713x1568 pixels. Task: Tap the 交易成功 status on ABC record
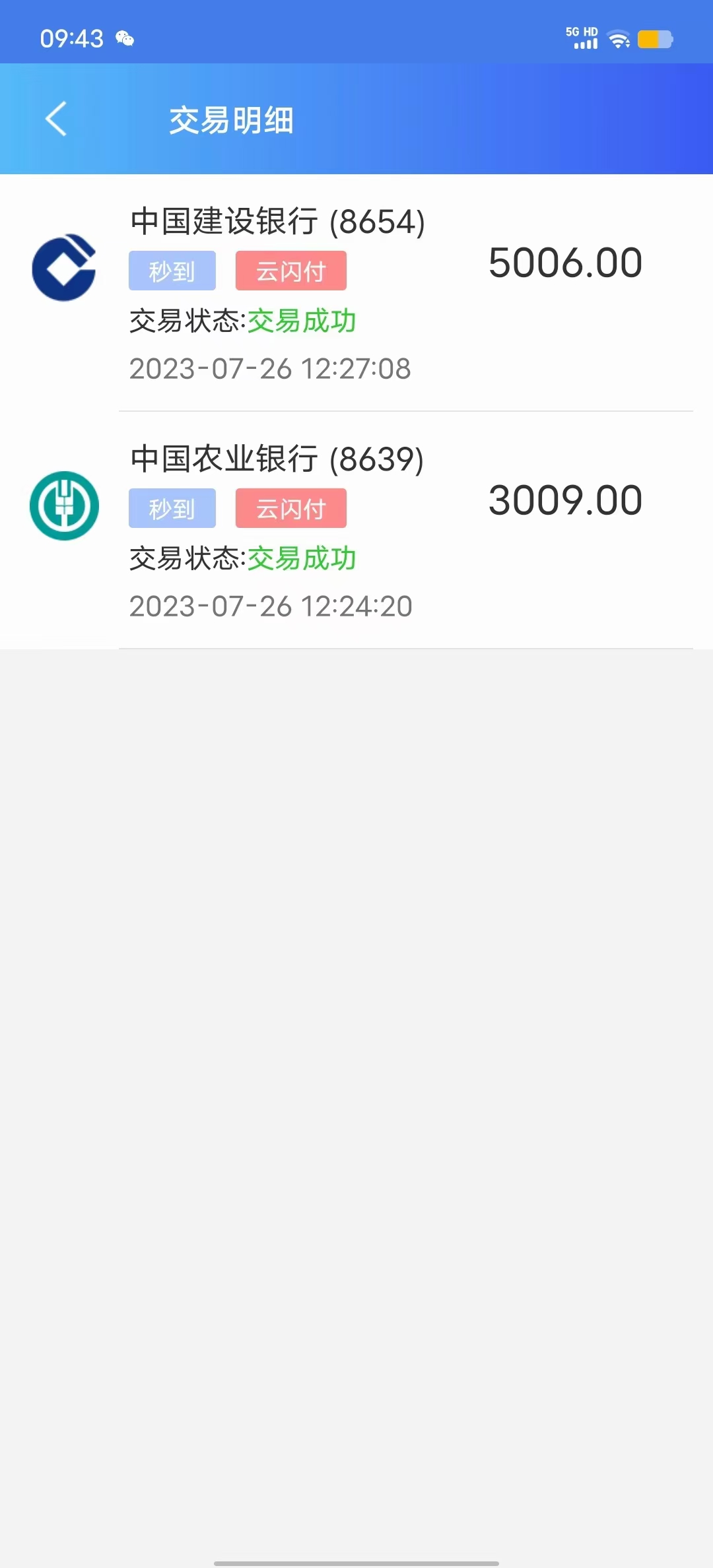[301, 558]
